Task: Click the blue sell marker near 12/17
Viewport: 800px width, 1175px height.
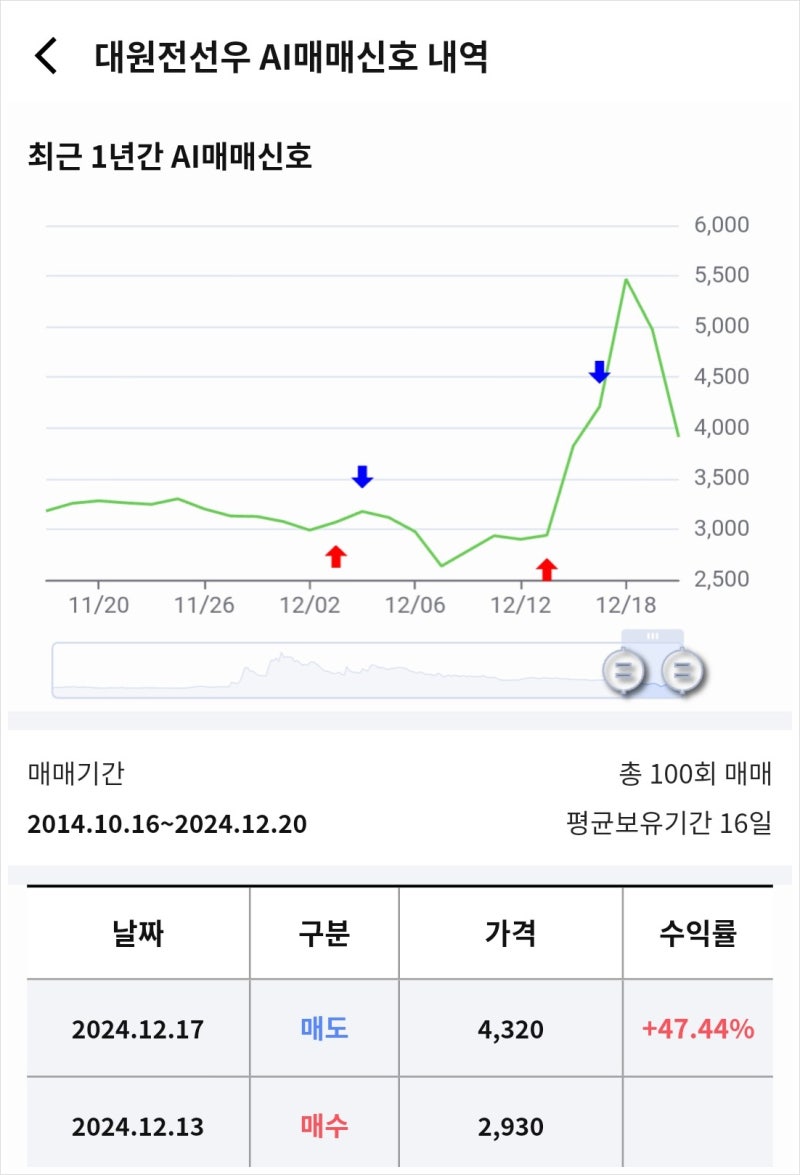Action: coord(598,374)
